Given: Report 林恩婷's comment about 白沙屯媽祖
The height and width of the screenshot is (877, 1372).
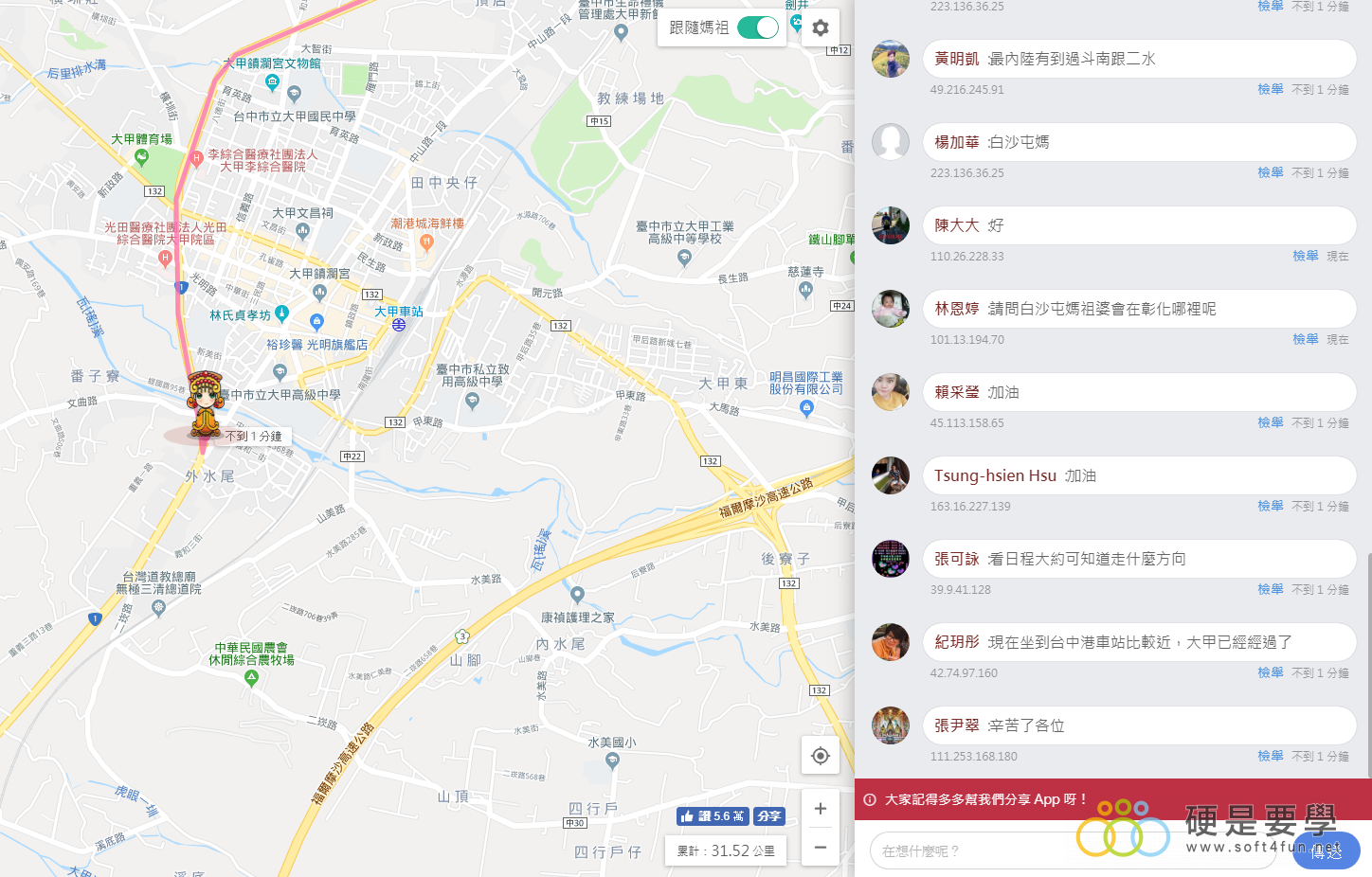Looking at the screenshot, I should click(x=1305, y=339).
